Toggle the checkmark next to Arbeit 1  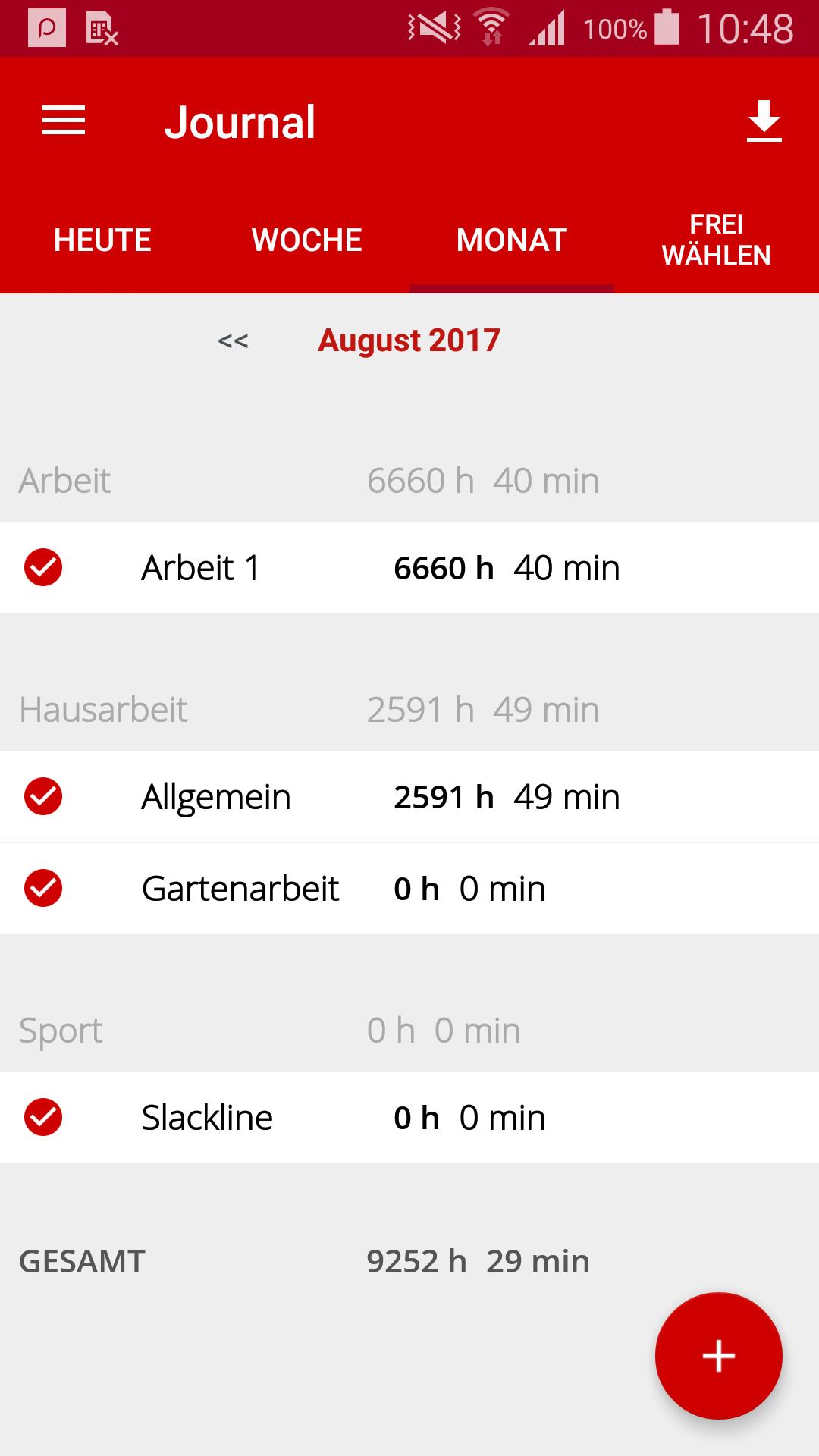pyautogui.click(x=43, y=567)
